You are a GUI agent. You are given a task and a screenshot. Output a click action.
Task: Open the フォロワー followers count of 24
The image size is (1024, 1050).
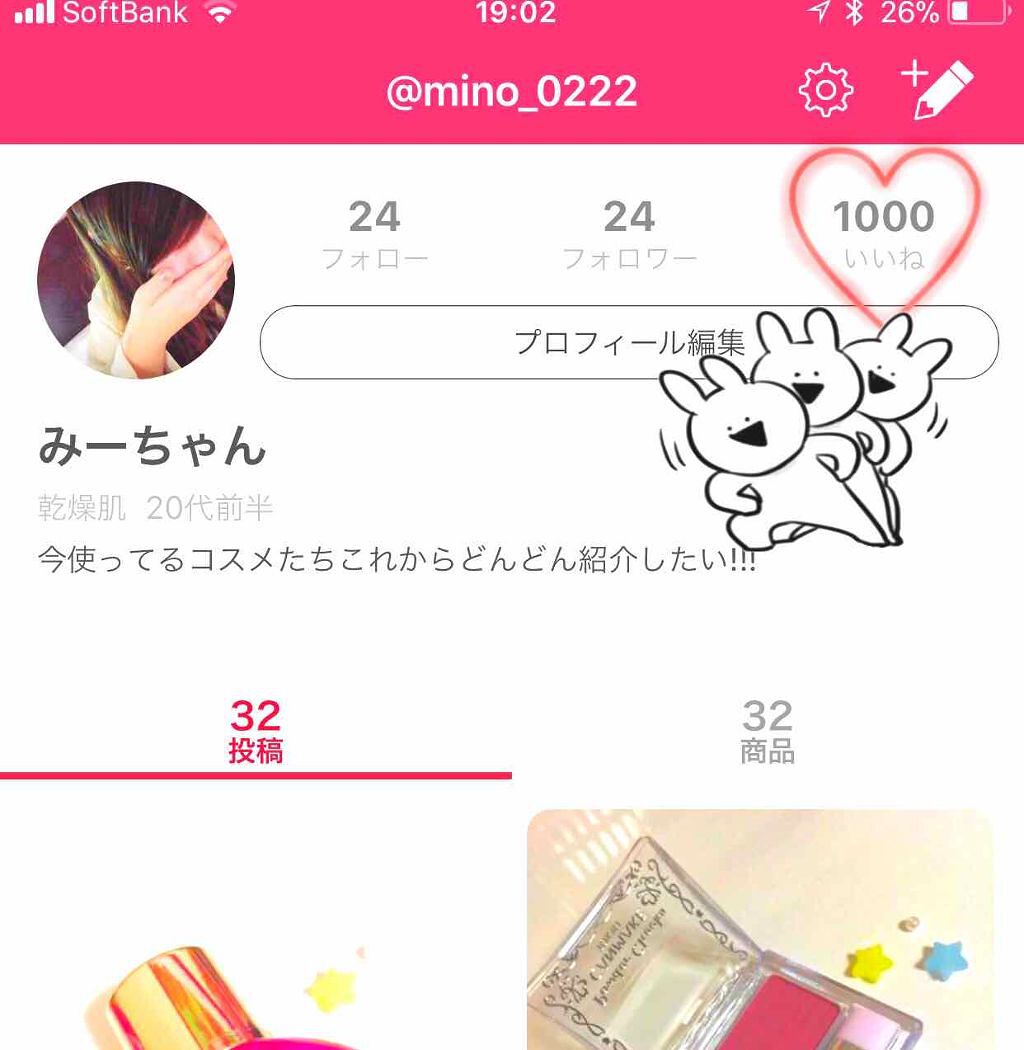630,230
